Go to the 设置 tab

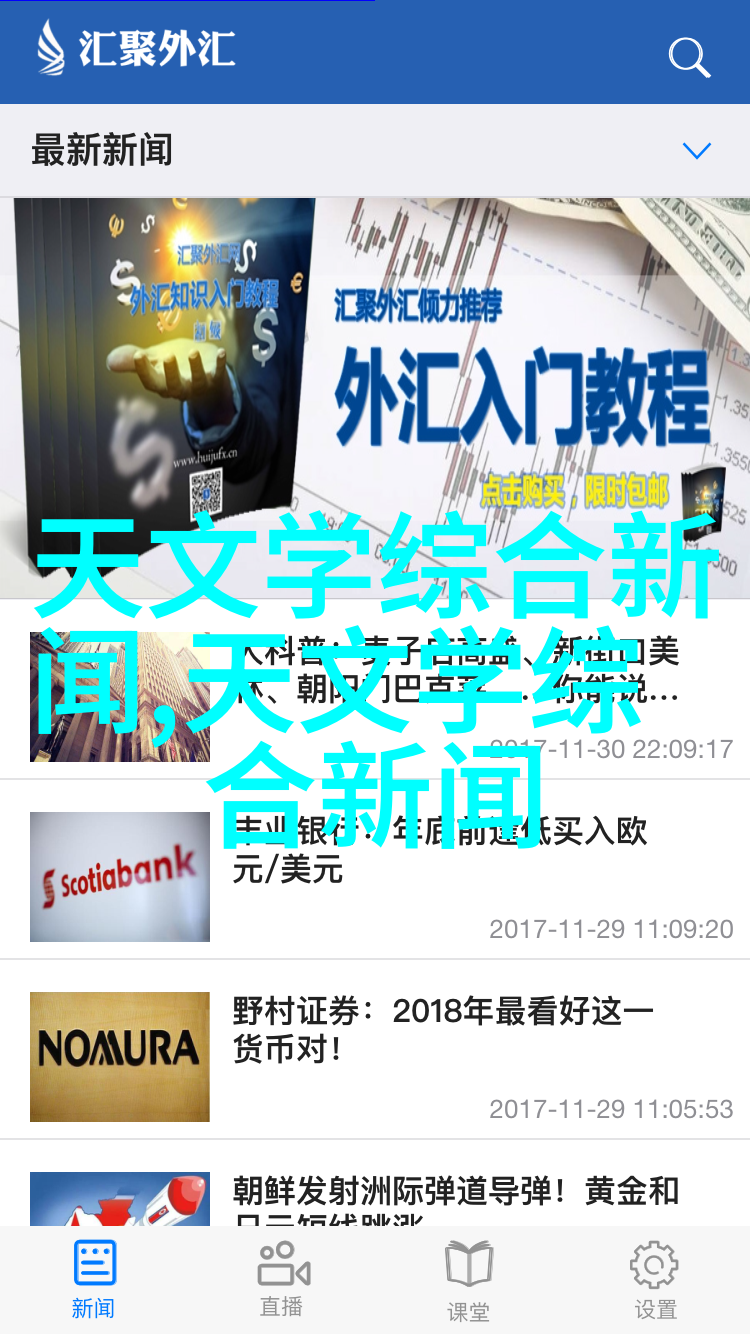click(655, 1280)
